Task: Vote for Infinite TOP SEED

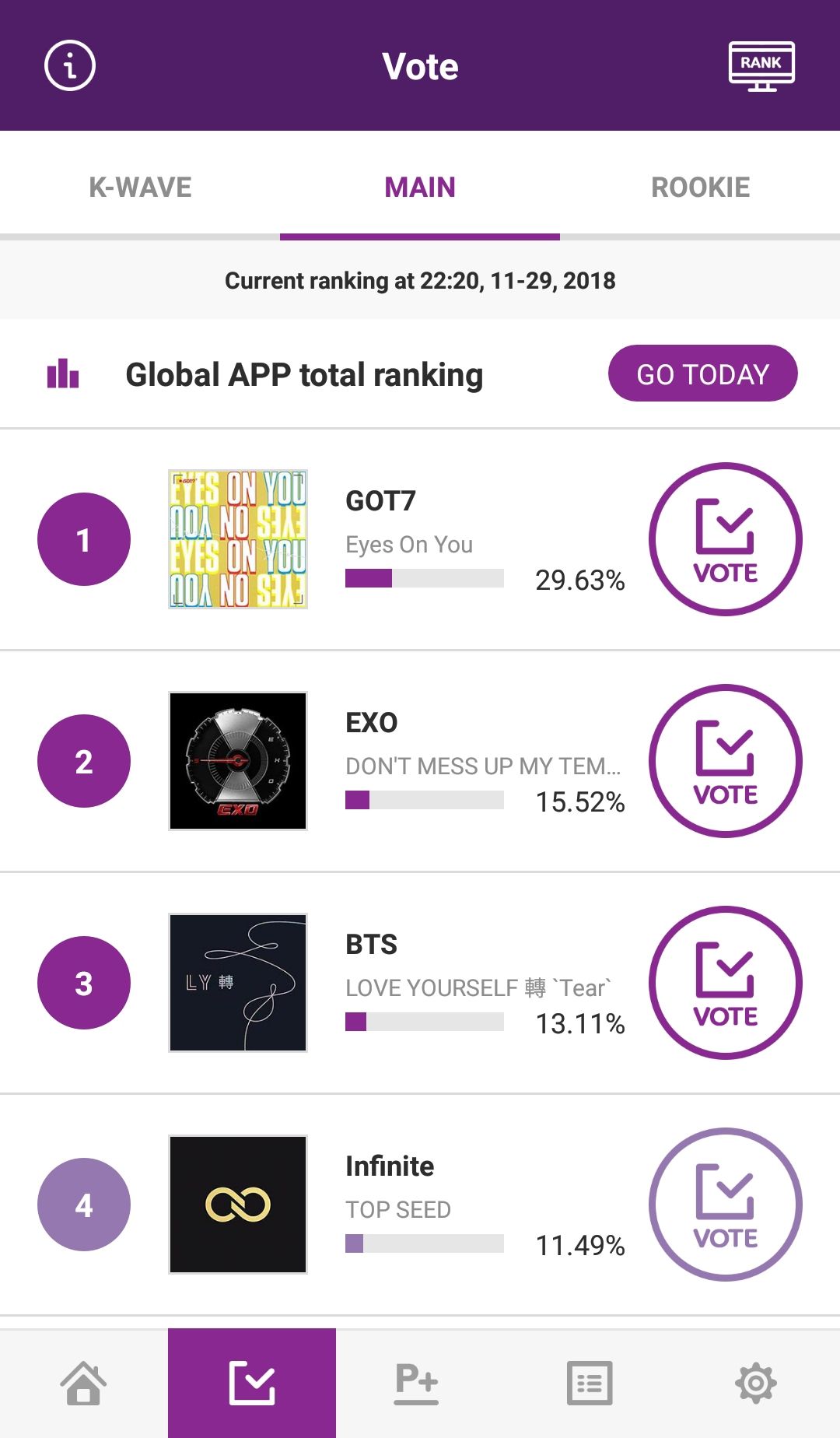Action: click(x=725, y=1205)
